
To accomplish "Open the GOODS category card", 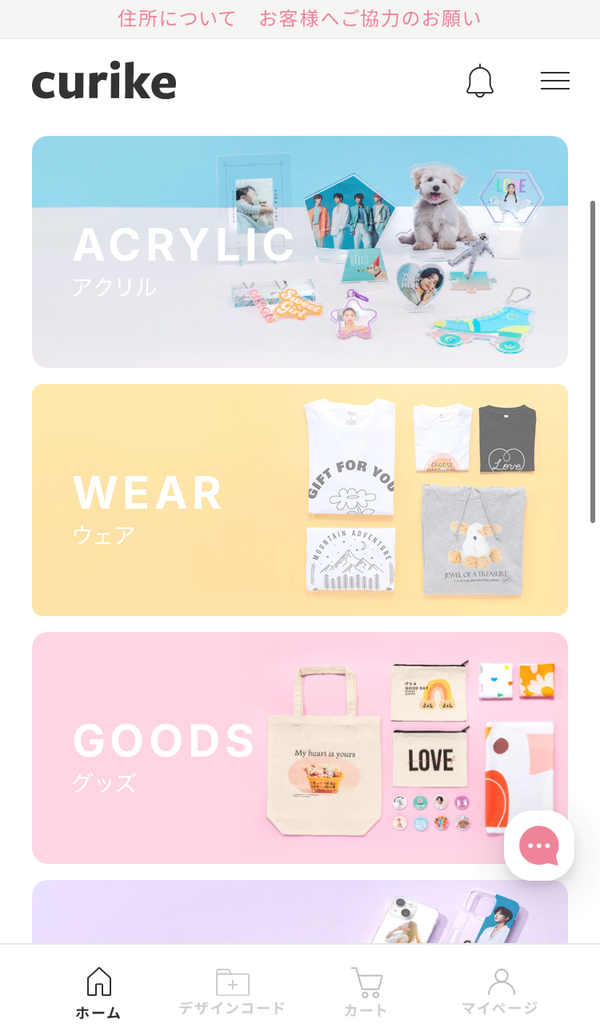I will click(x=300, y=748).
